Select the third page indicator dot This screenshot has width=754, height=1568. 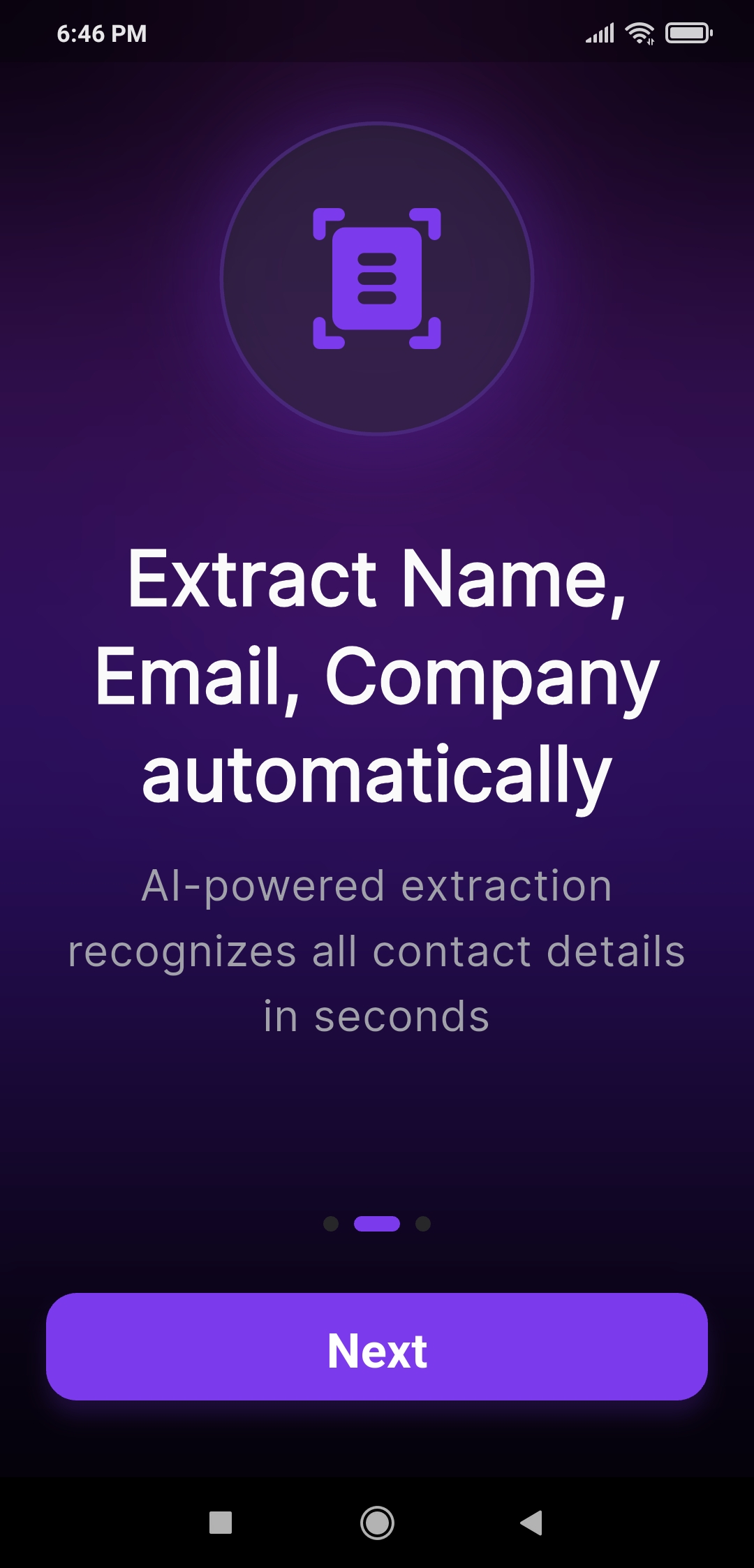(x=423, y=1224)
